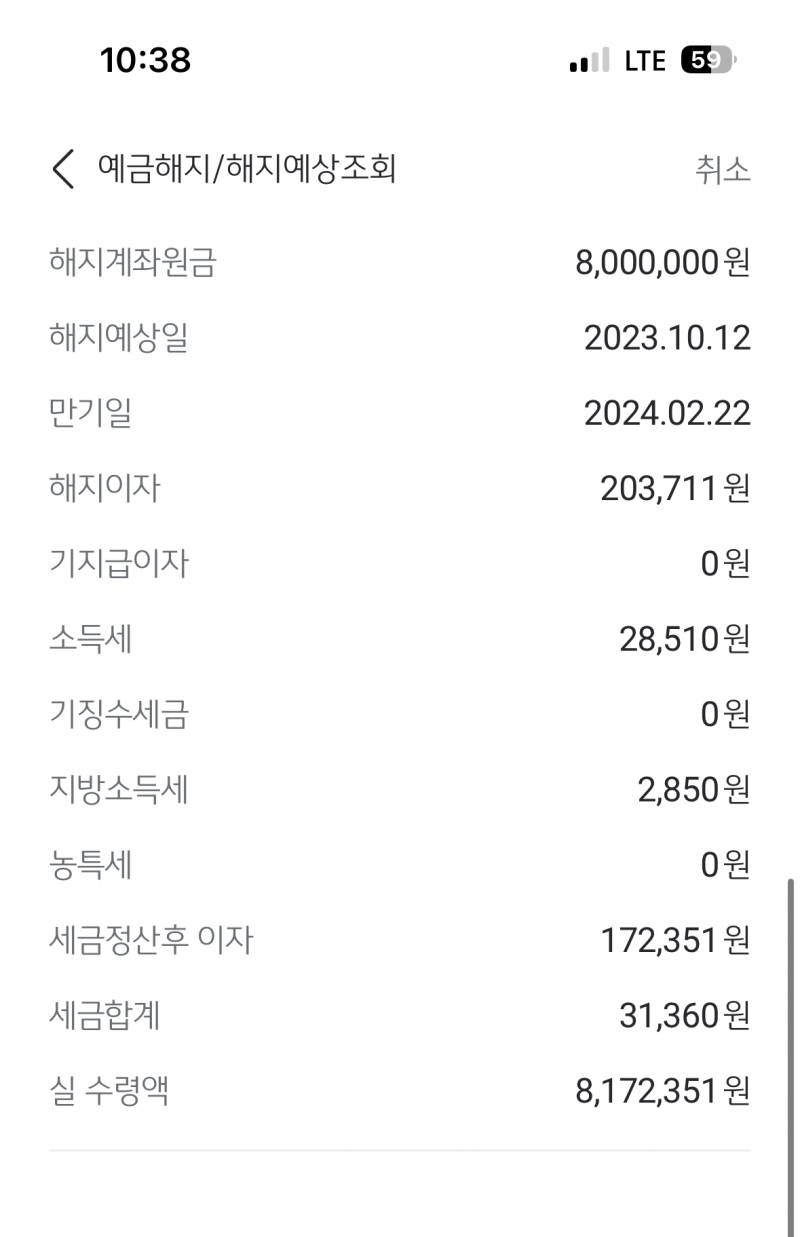
Task: Tap the 기징수세금 row showing 0원
Action: click(x=400, y=714)
